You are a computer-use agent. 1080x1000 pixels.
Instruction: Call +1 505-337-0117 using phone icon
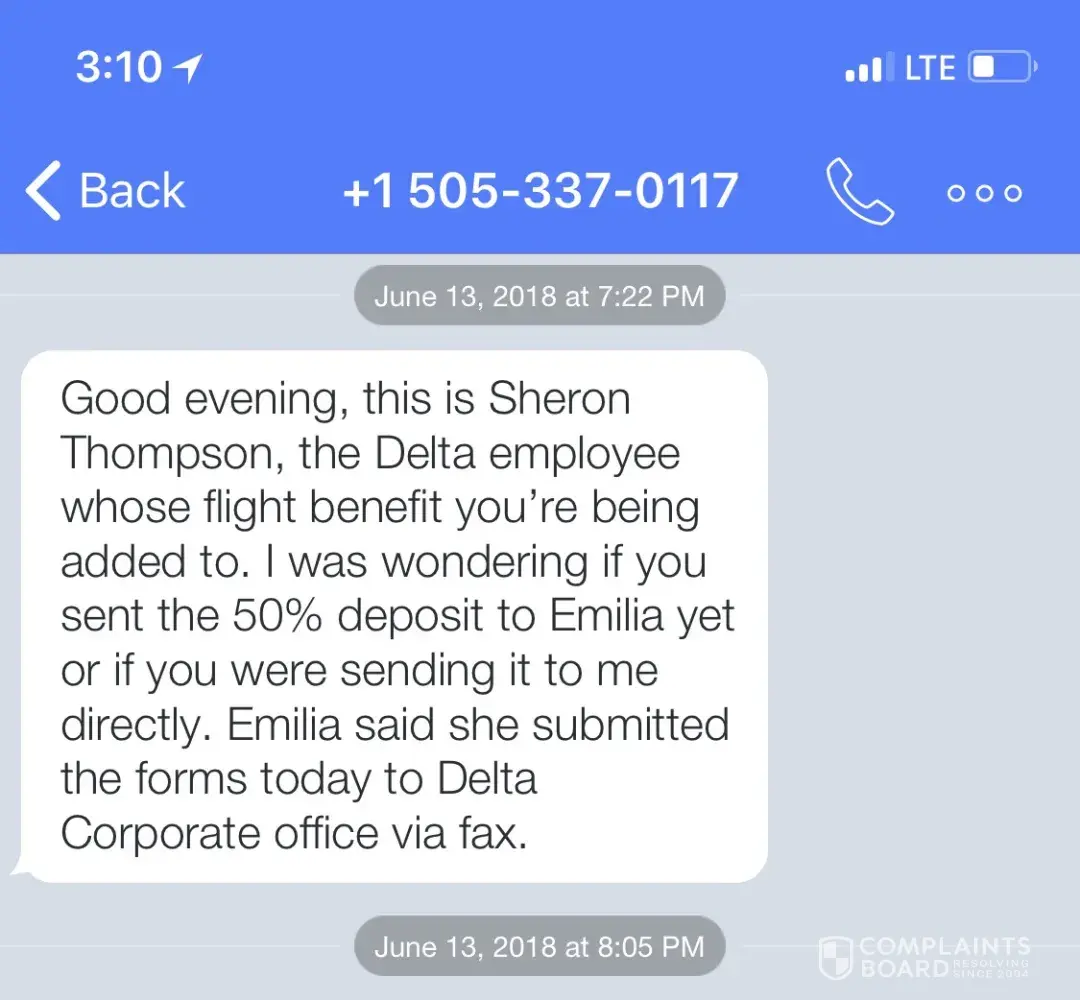point(860,193)
